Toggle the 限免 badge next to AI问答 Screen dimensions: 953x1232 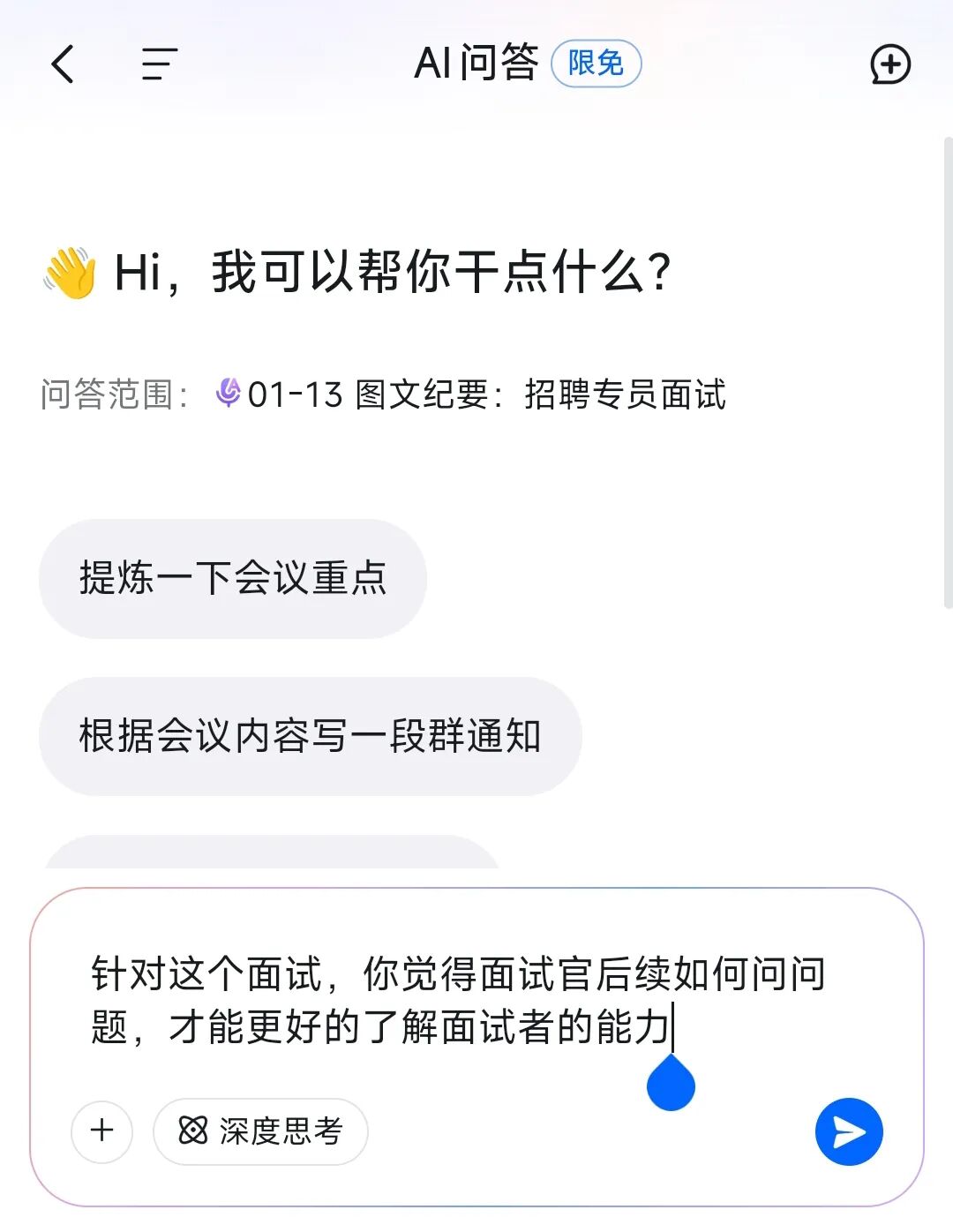coord(596,64)
